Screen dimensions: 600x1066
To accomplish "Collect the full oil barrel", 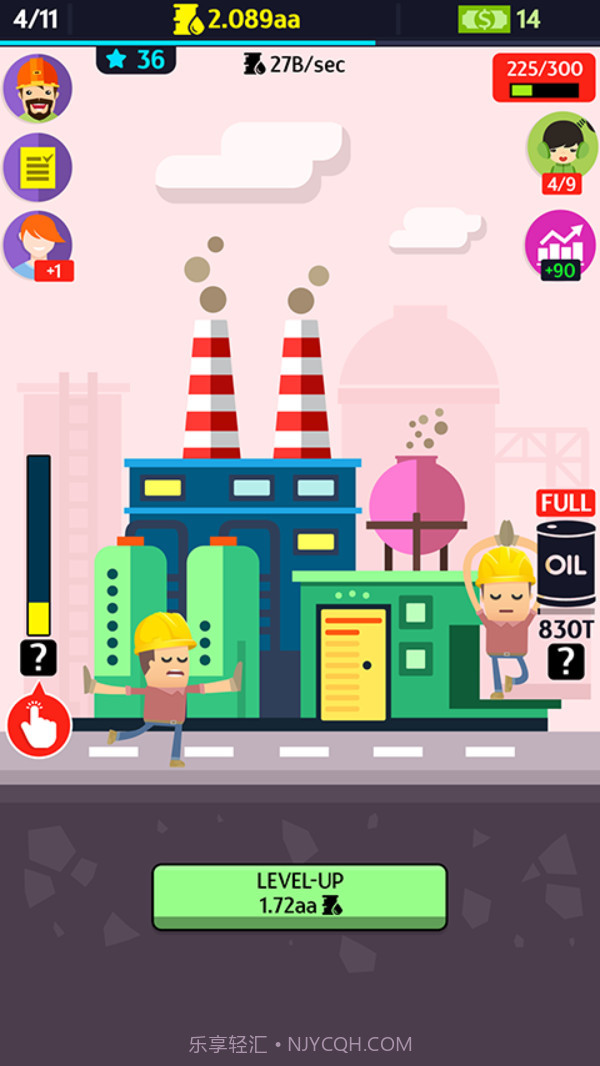I will (566, 563).
